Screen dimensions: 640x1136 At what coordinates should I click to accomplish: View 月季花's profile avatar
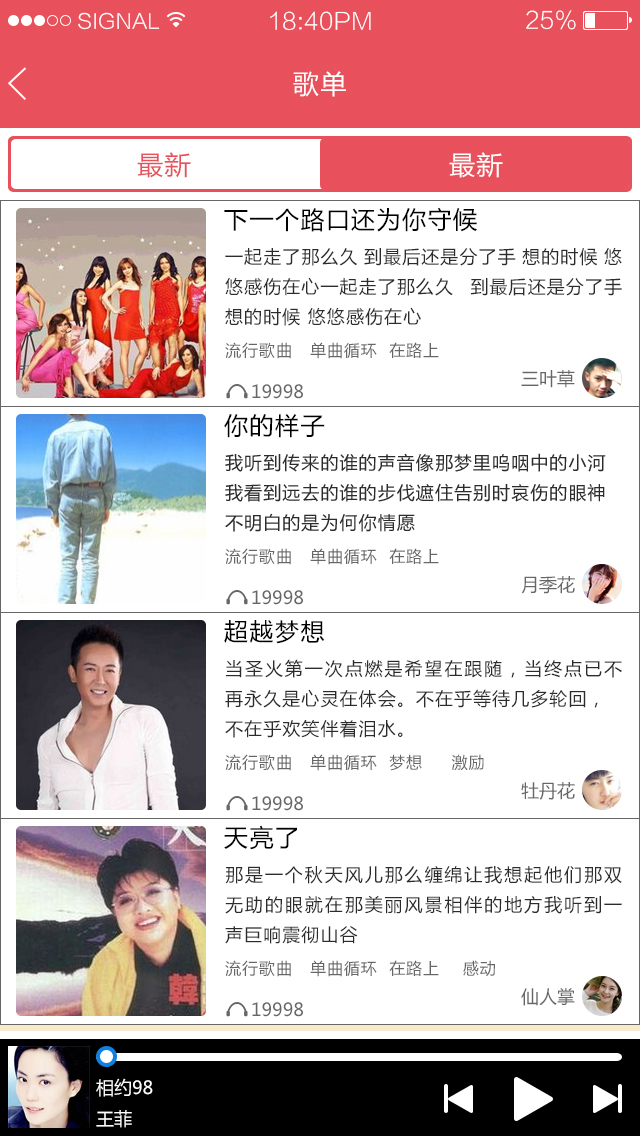tap(602, 583)
